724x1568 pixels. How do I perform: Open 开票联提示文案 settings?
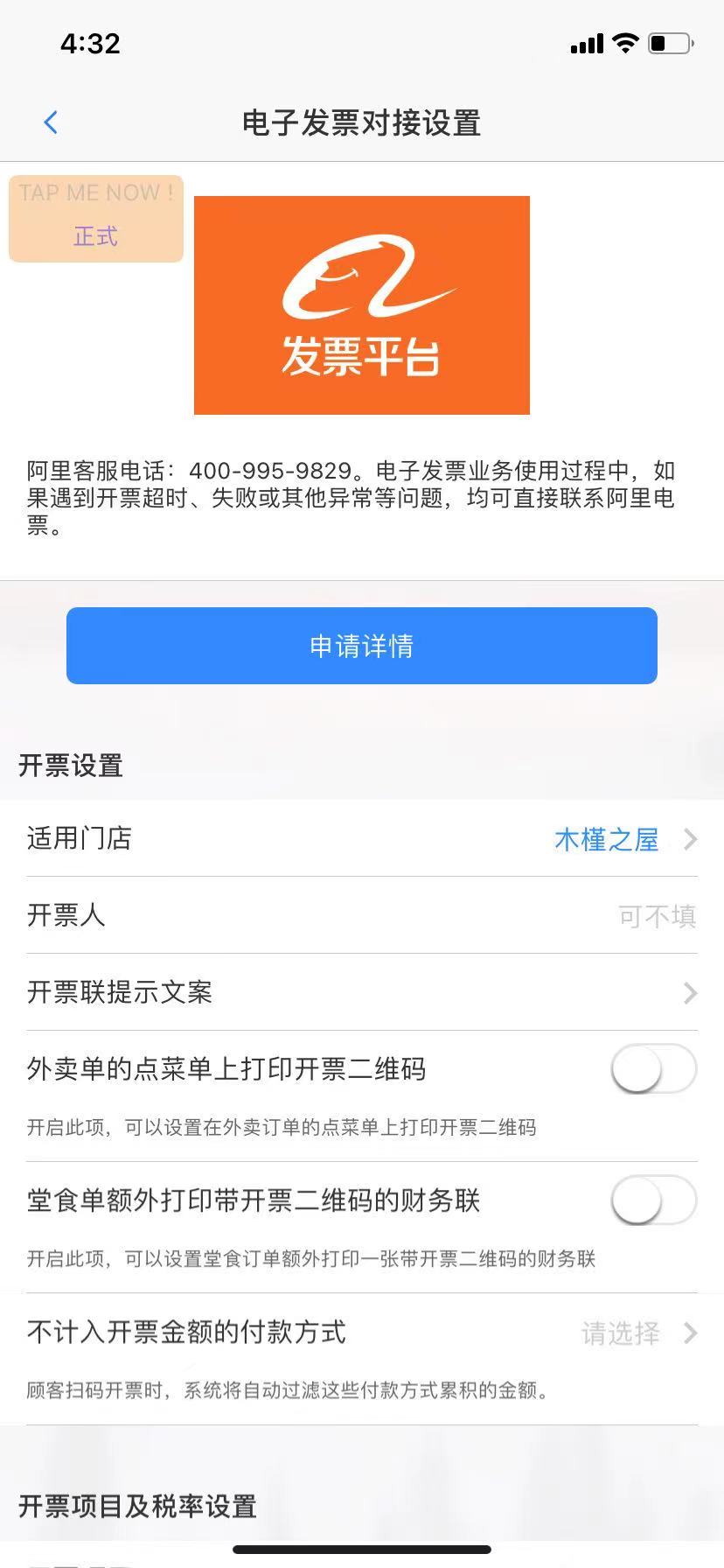[362, 992]
